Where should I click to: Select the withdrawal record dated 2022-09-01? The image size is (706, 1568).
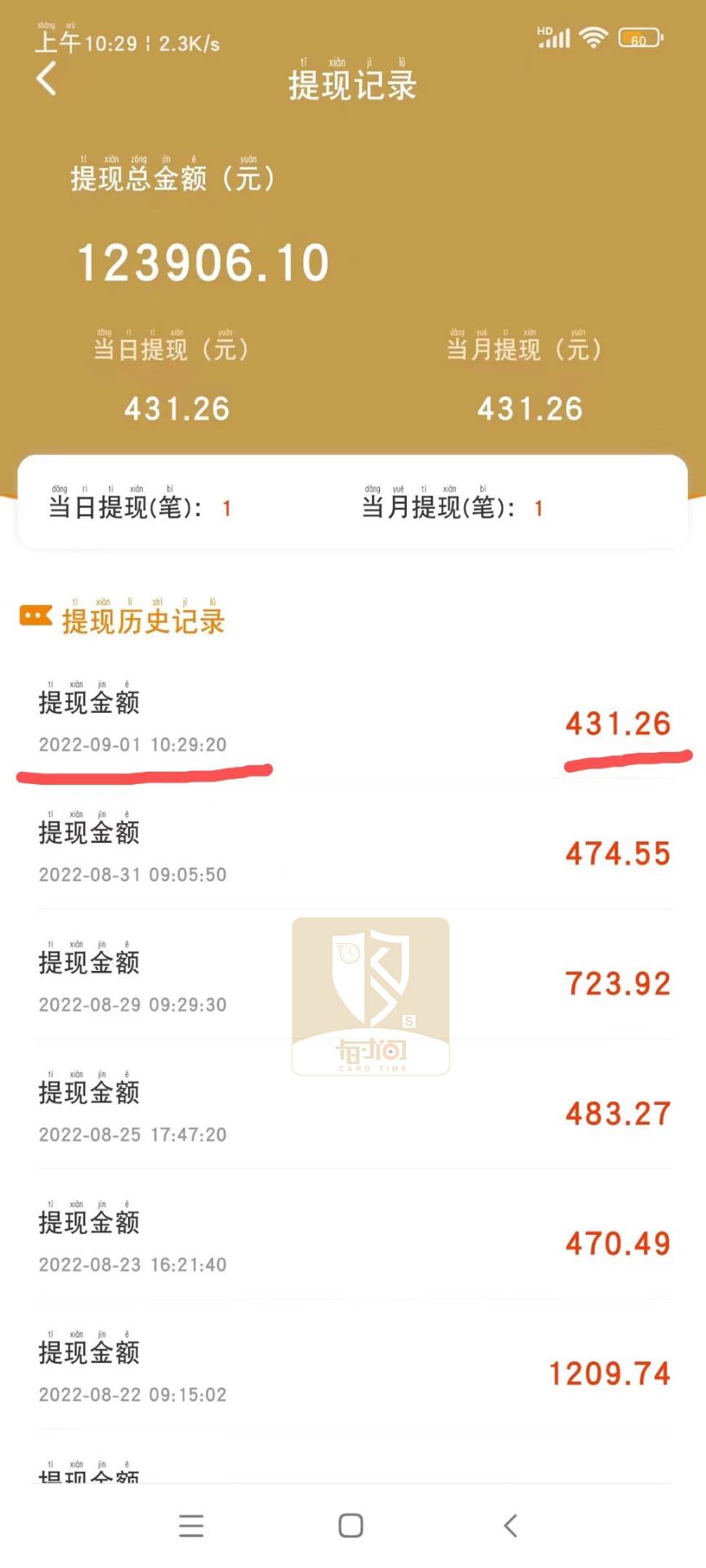click(351, 723)
